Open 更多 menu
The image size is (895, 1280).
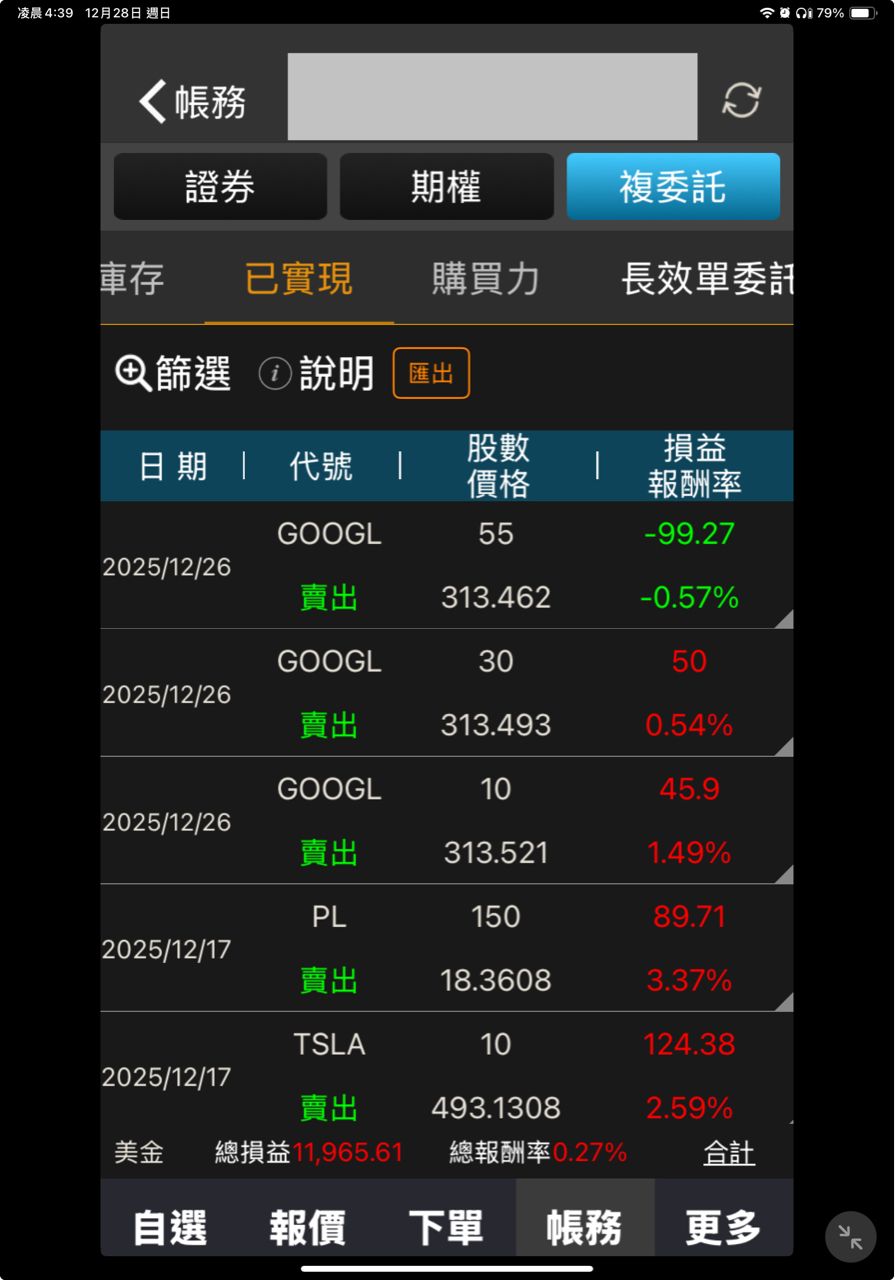(722, 1228)
